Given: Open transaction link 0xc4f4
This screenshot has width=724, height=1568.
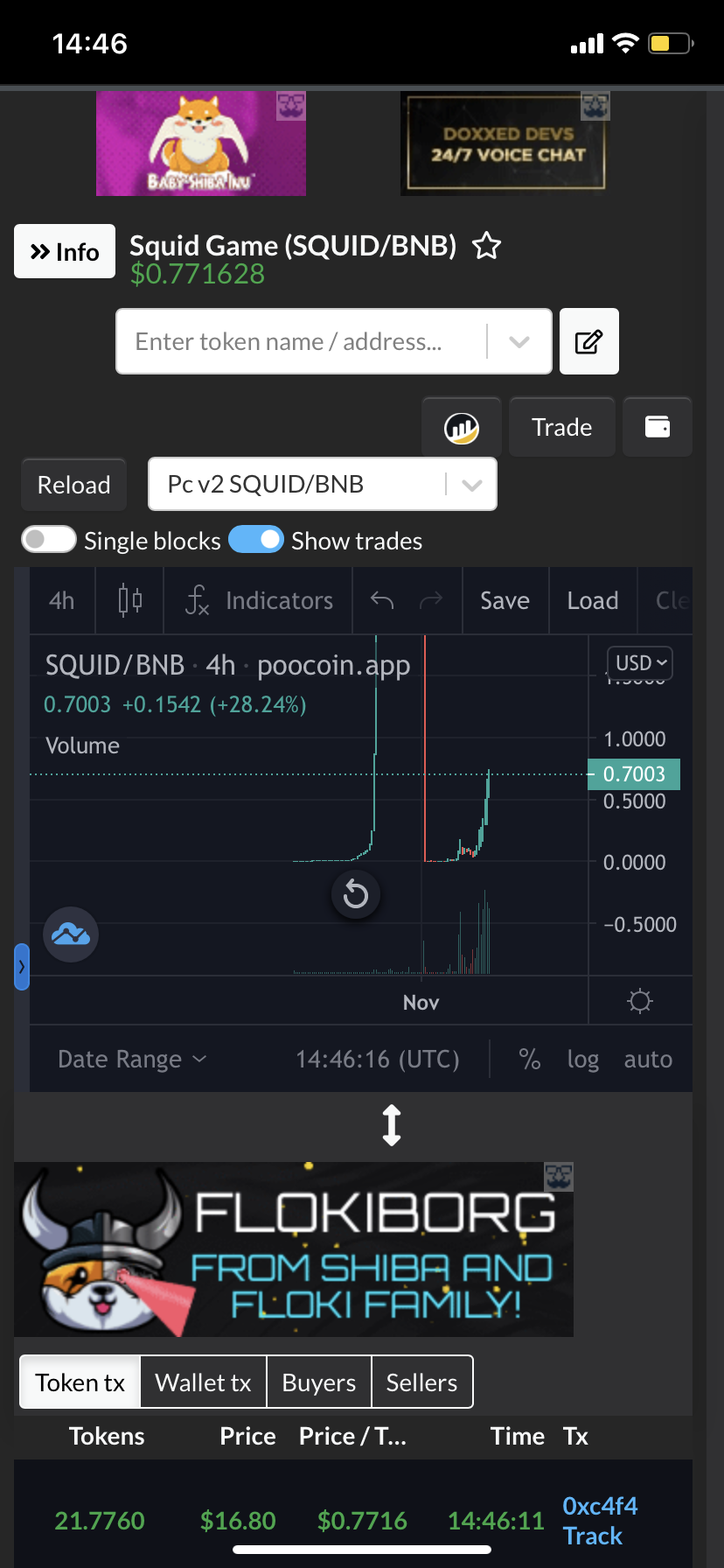Looking at the screenshot, I should tap(600, 1506).
